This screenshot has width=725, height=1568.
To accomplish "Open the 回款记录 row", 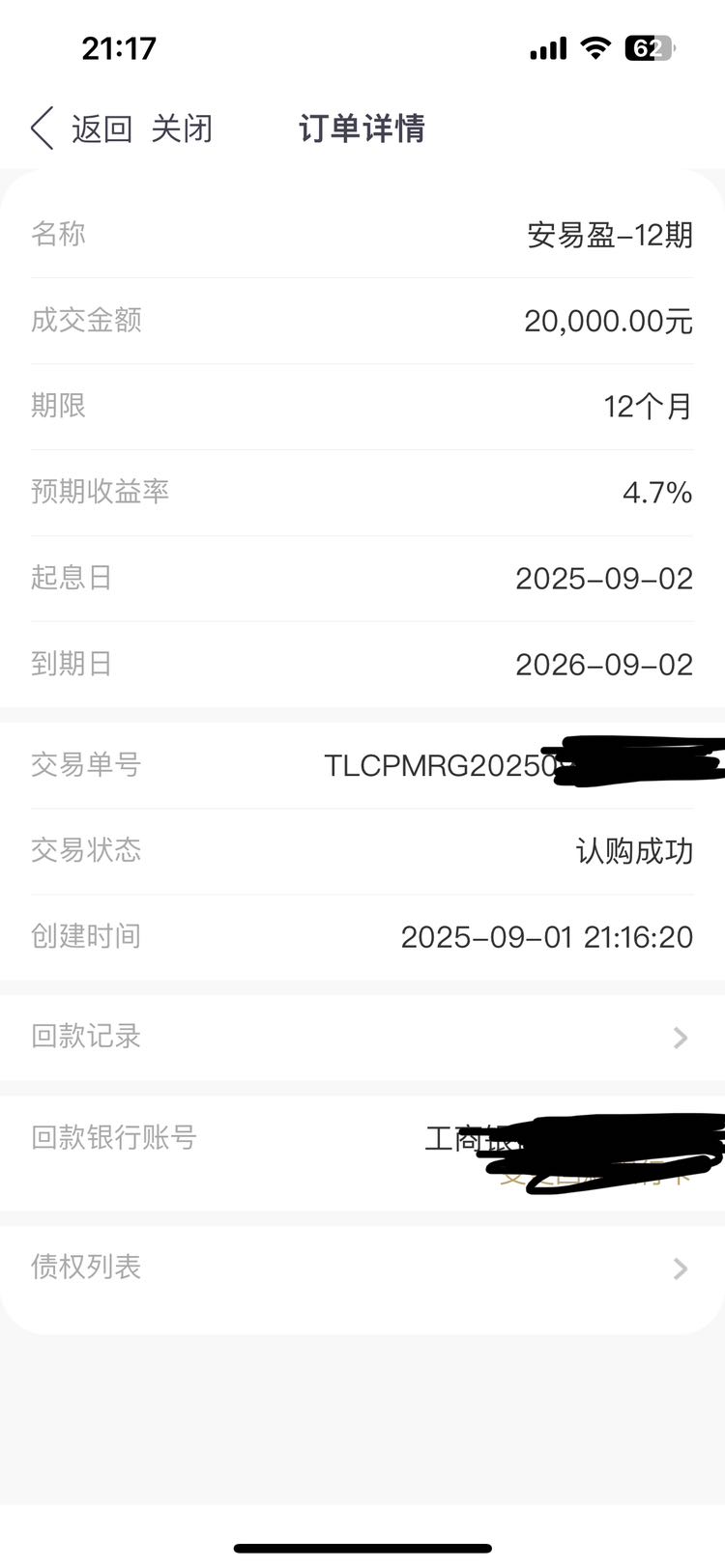I will point(362,1037).
